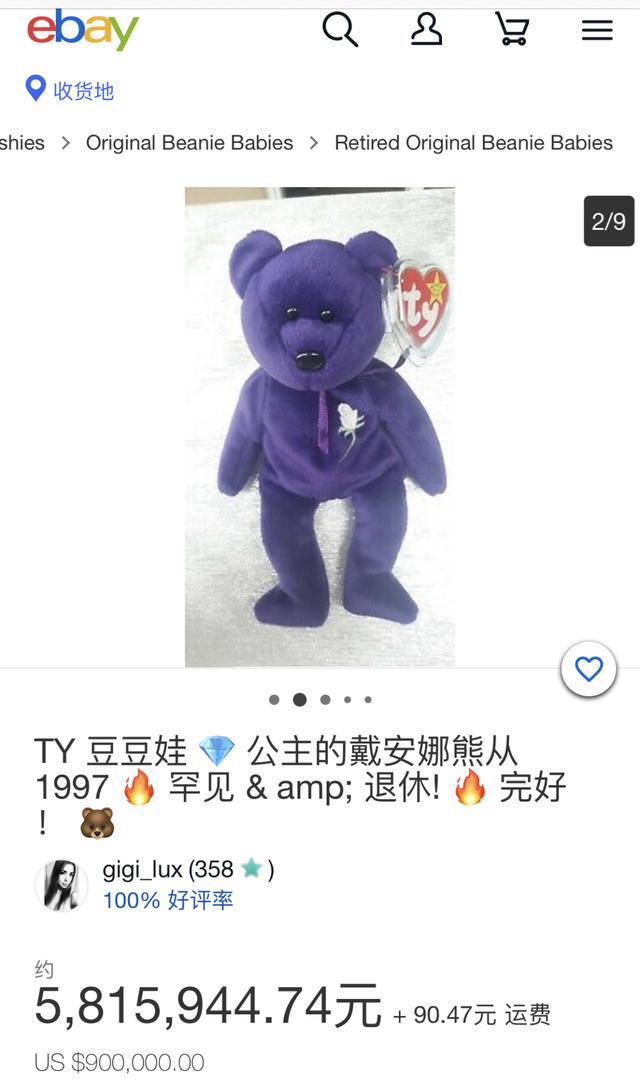Open Original Beanie Babies breadcrumb

coord(189,143)
